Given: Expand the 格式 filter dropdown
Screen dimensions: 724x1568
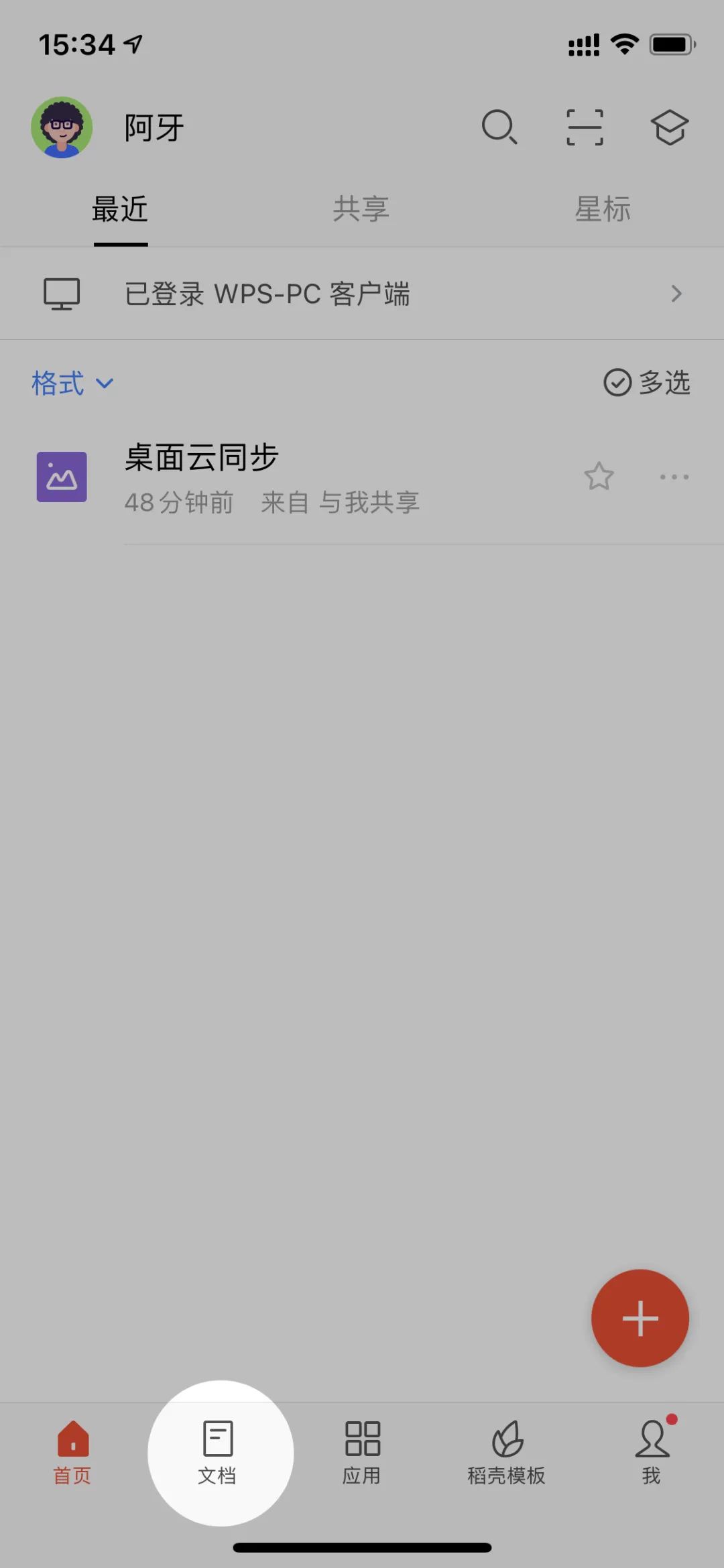Looking at the screenshot, I should [x=72, y=383].
